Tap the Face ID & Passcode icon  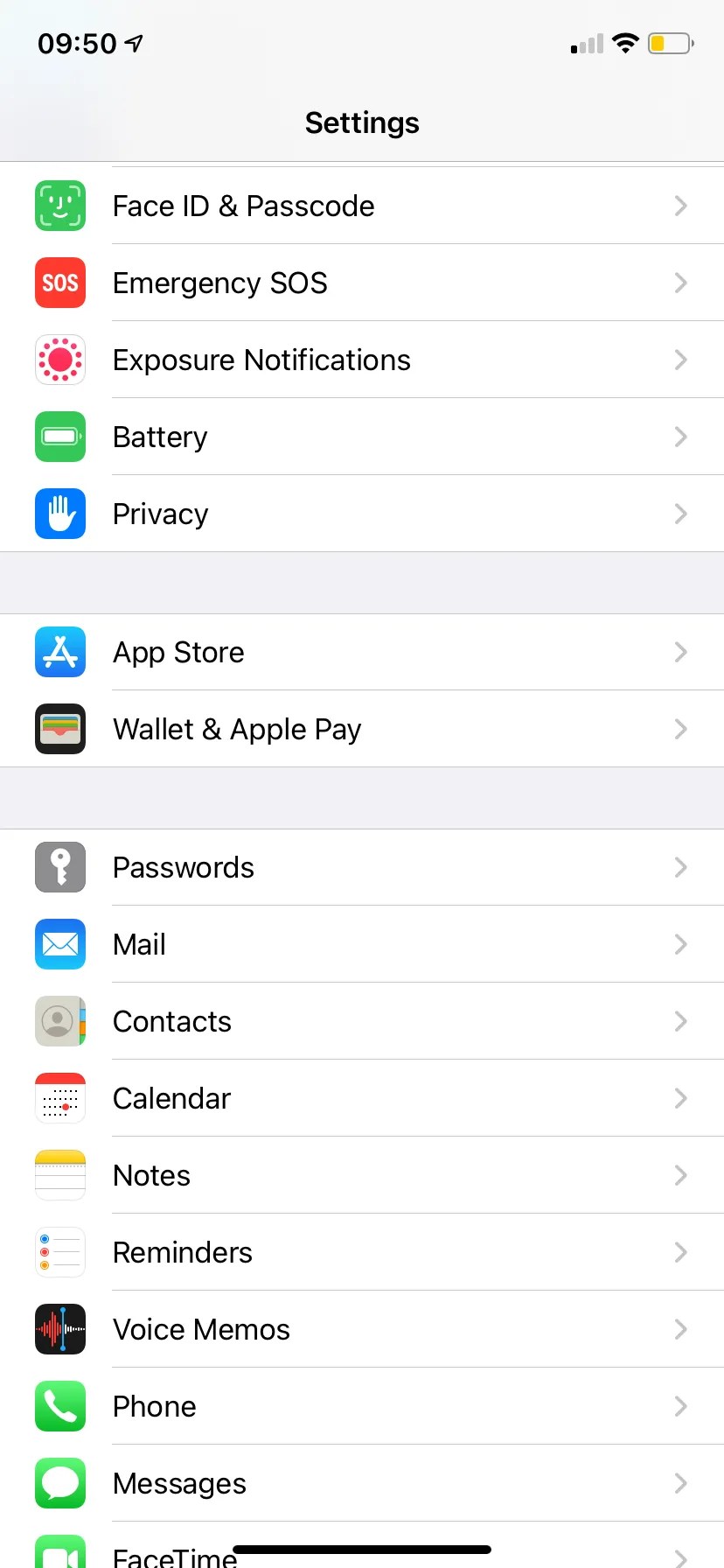click(x=59, y=206)
